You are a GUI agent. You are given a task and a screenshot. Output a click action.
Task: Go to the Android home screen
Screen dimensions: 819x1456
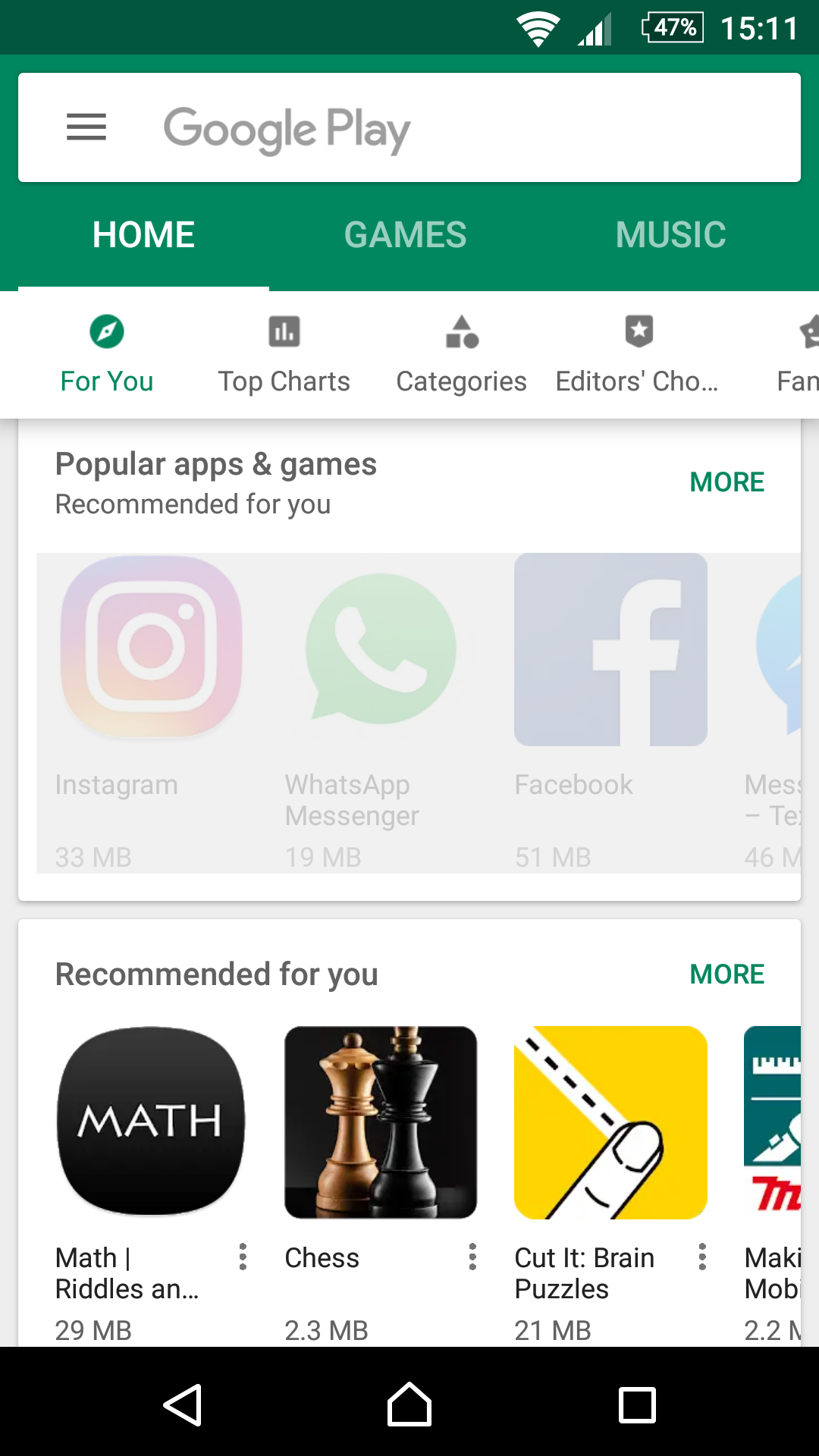click(409, 1404)
